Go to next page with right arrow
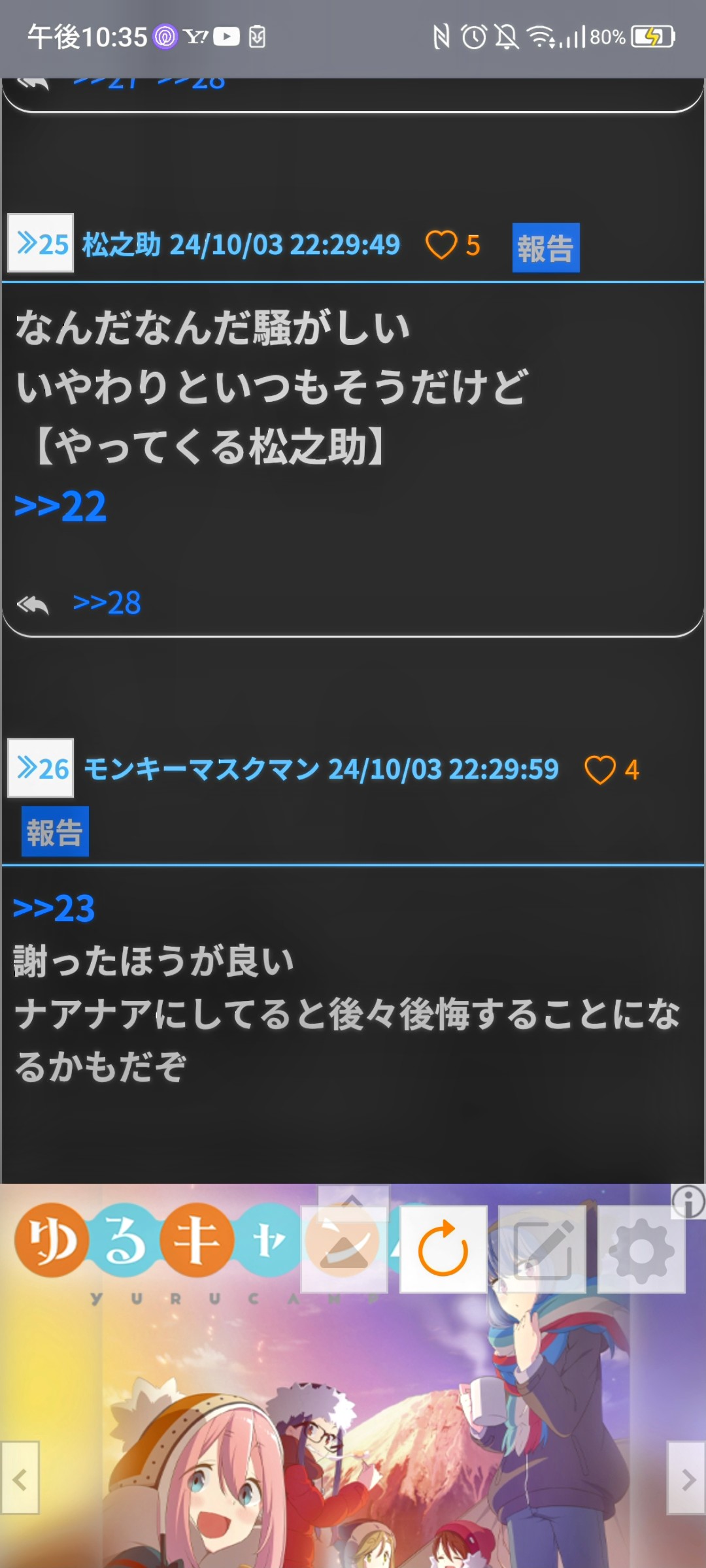Screen dimensions: 706x1568 pos(687,1477)
